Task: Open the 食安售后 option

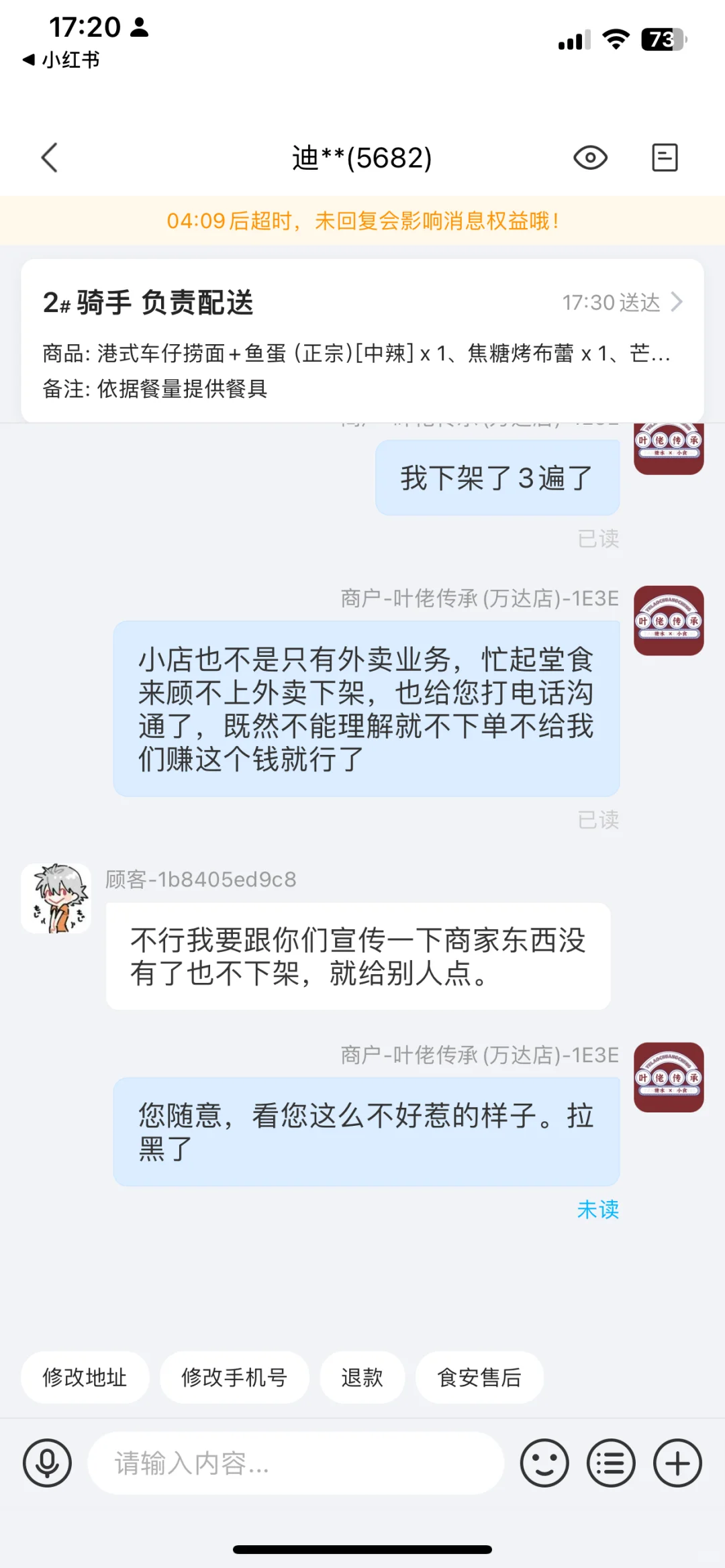Action: pyautogui.click(x=479, y=1377)
